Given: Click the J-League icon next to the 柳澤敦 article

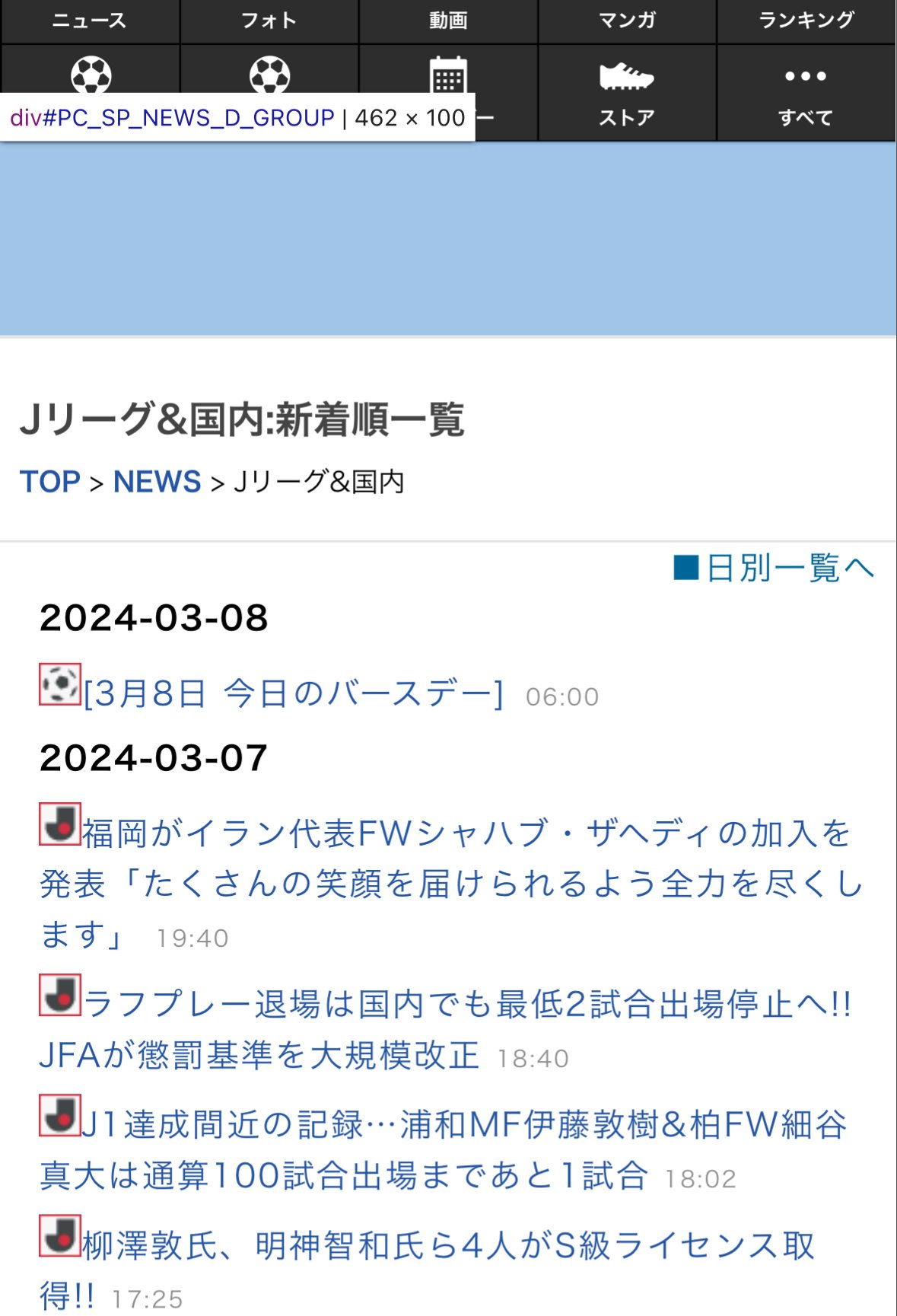Looking at the screenshot, I should 59,1236.
